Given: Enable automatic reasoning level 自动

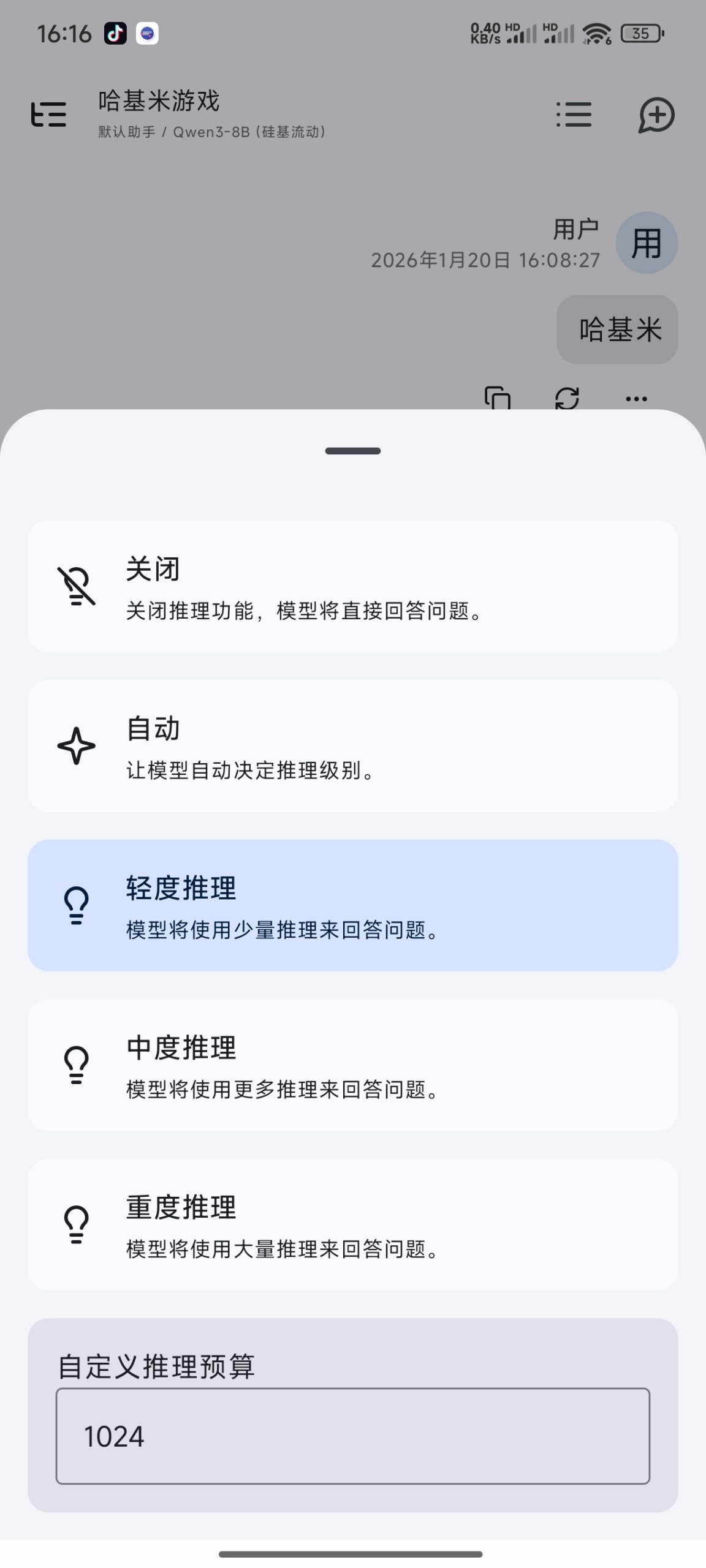Looking at the screenshot, I should tap(353, 746).
